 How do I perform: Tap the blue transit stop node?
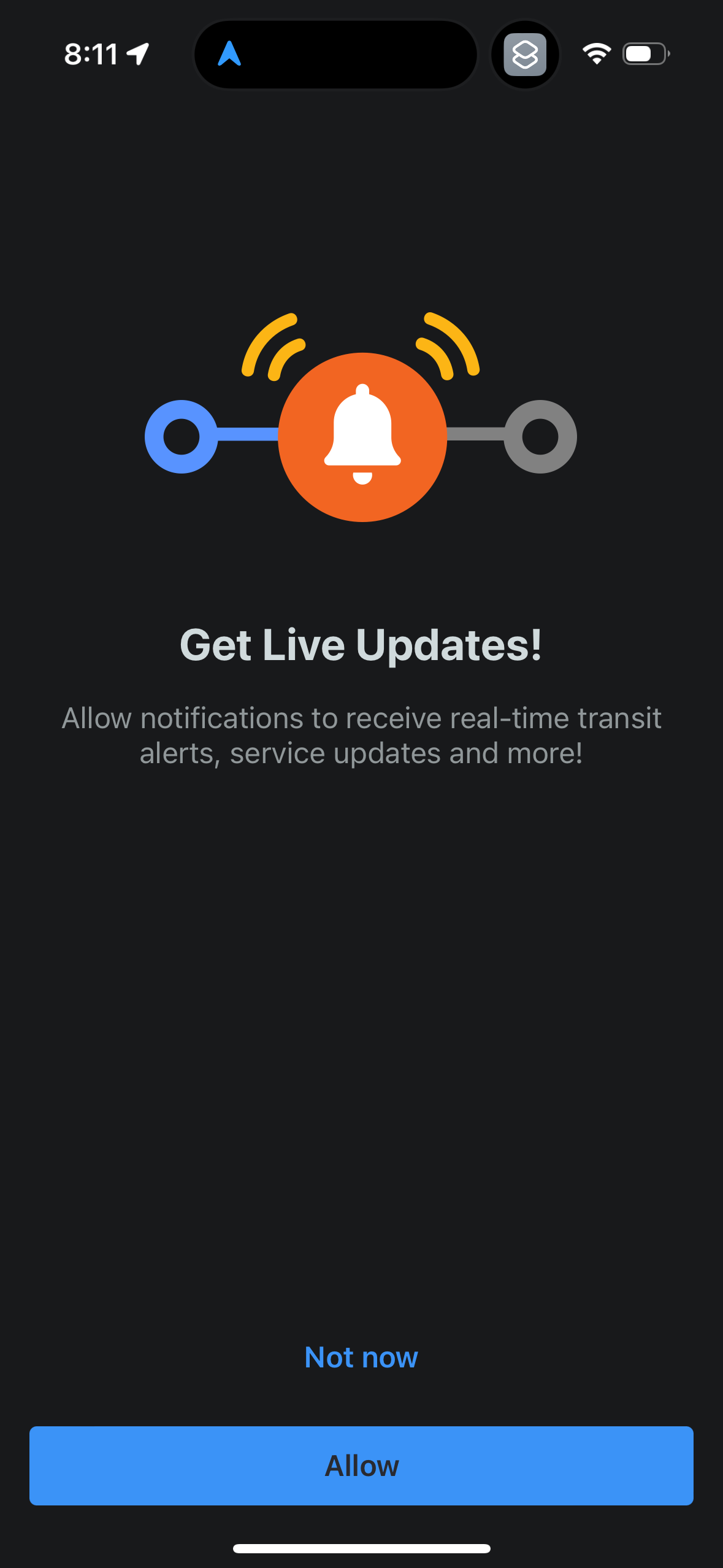click(x=181, y=436)
